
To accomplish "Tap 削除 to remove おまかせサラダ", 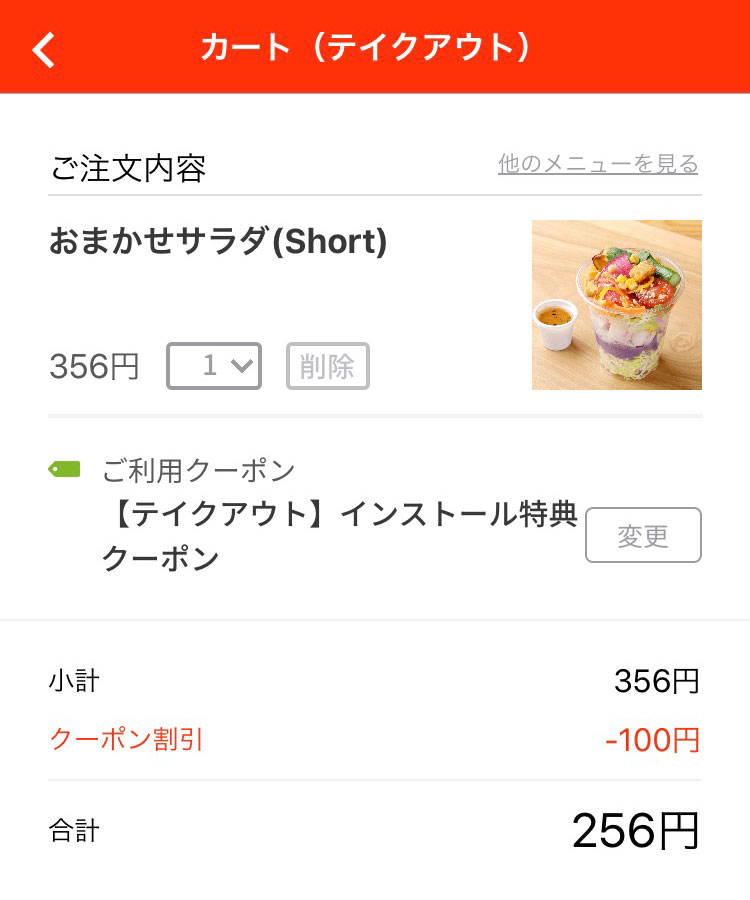I will click(328, 366).
